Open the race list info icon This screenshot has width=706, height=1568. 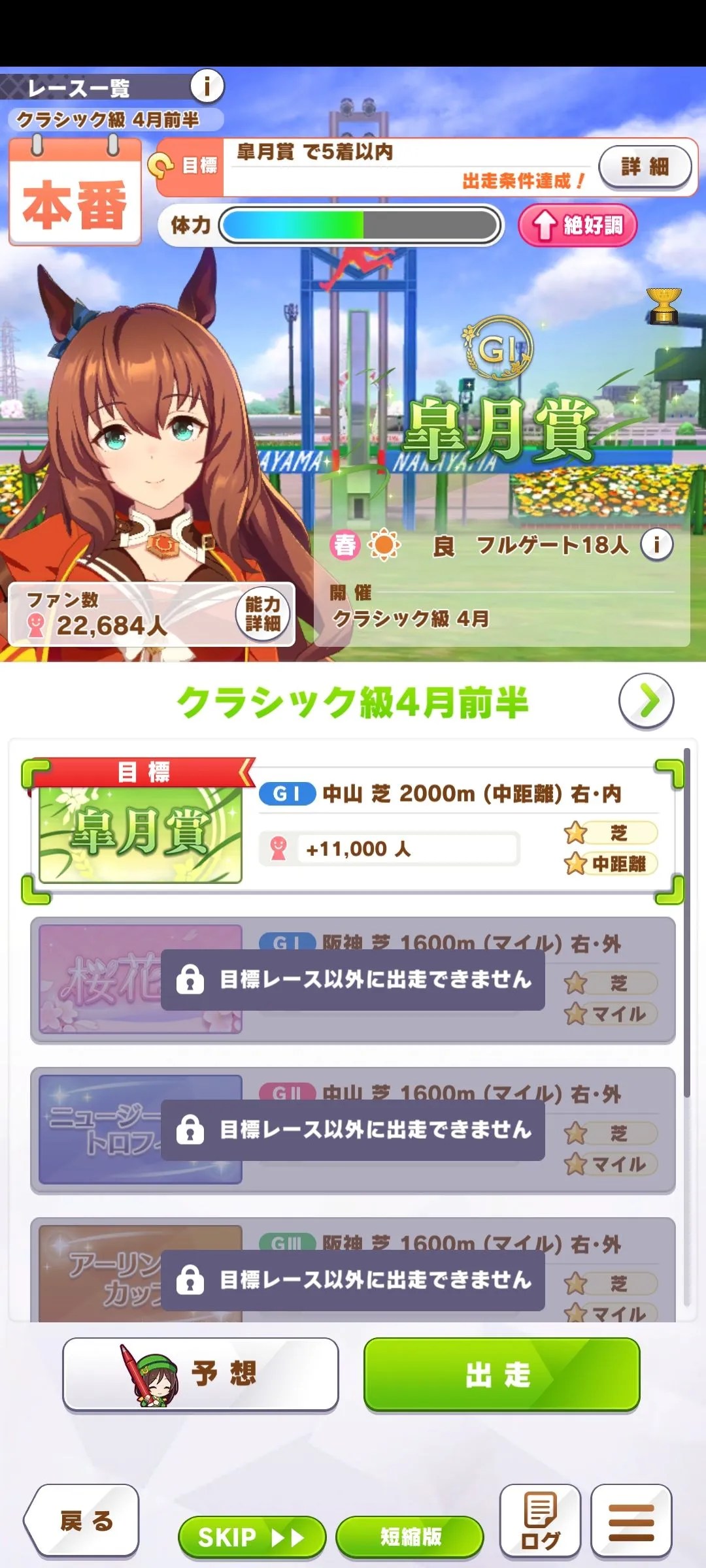(207, 87)
